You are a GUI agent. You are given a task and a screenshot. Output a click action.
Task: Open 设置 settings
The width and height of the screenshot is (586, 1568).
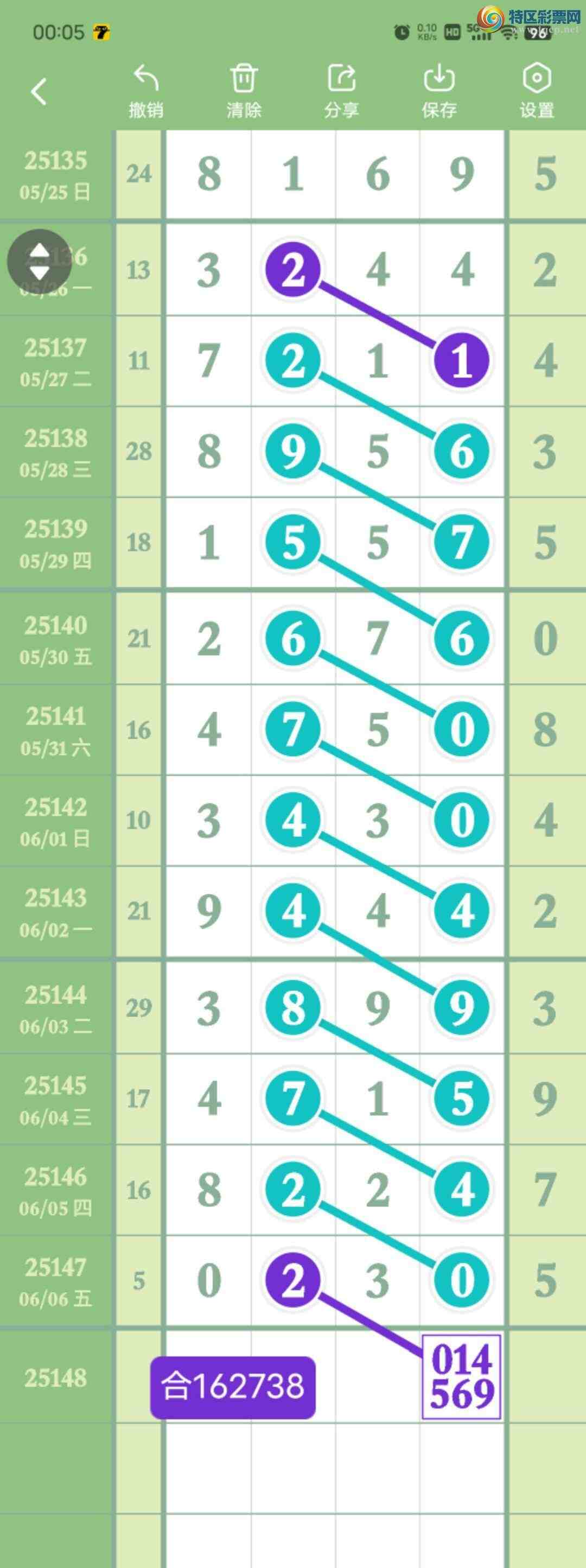point(536,91)
